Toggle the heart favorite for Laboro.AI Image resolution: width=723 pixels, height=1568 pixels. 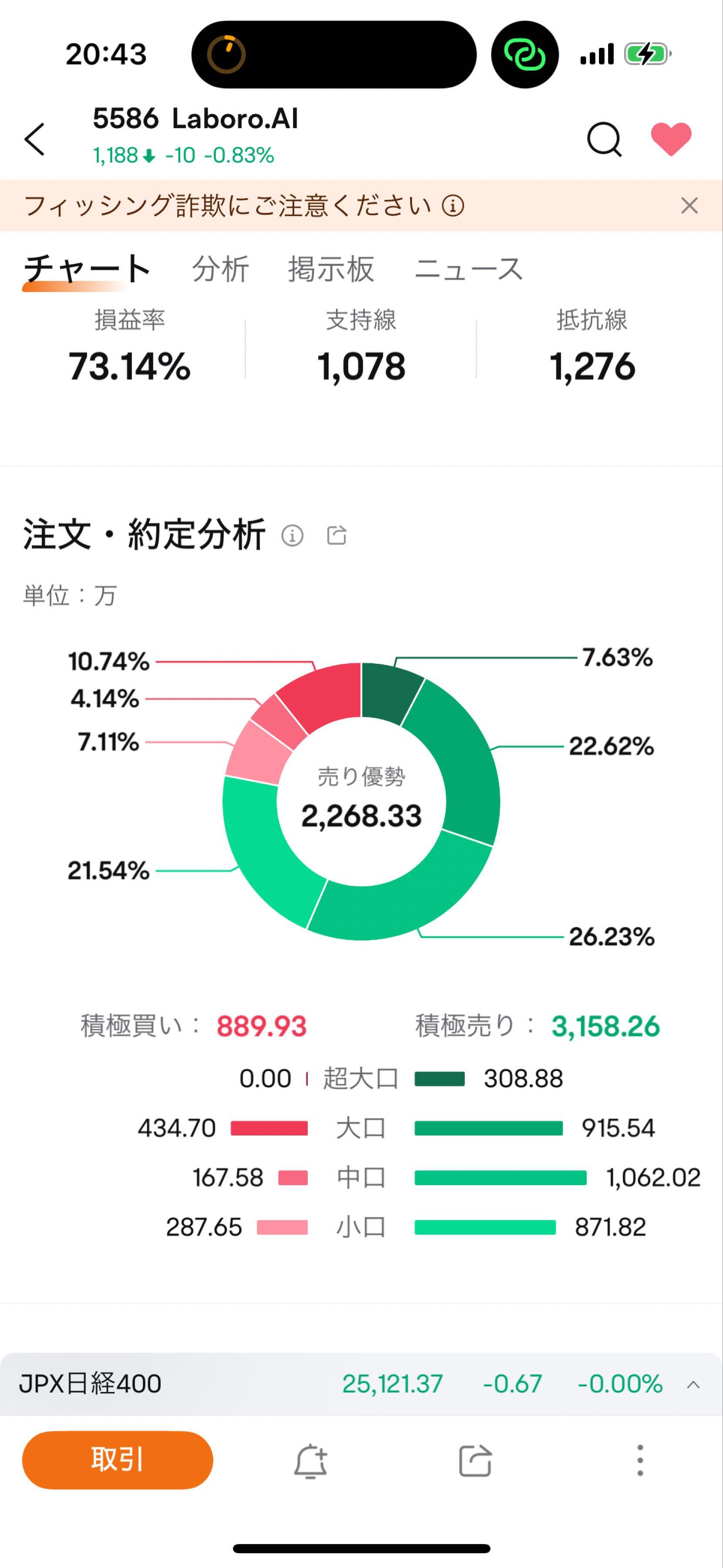tap(671, 139)
